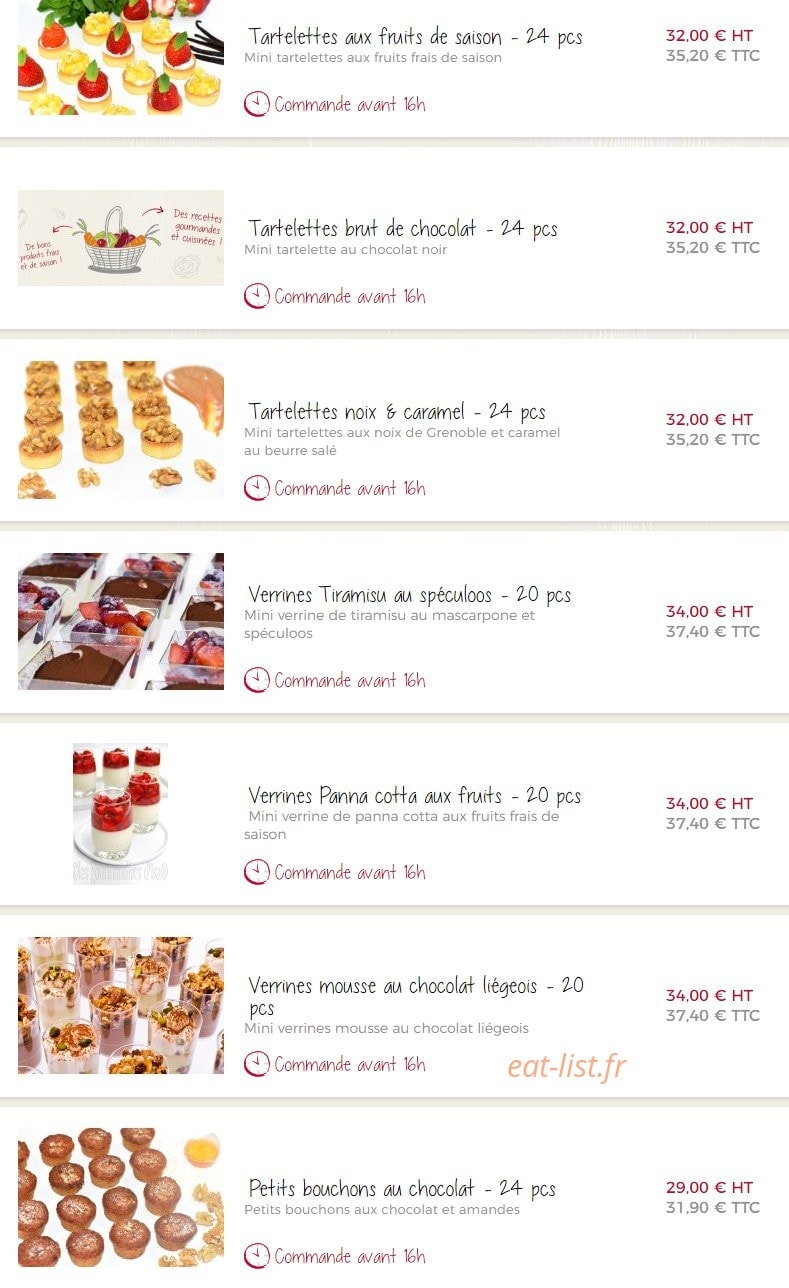Screen dimensions: 789x1288
Task: View Verrines Tiramisu au spéculoos details
Action: (x=410, y=595)
